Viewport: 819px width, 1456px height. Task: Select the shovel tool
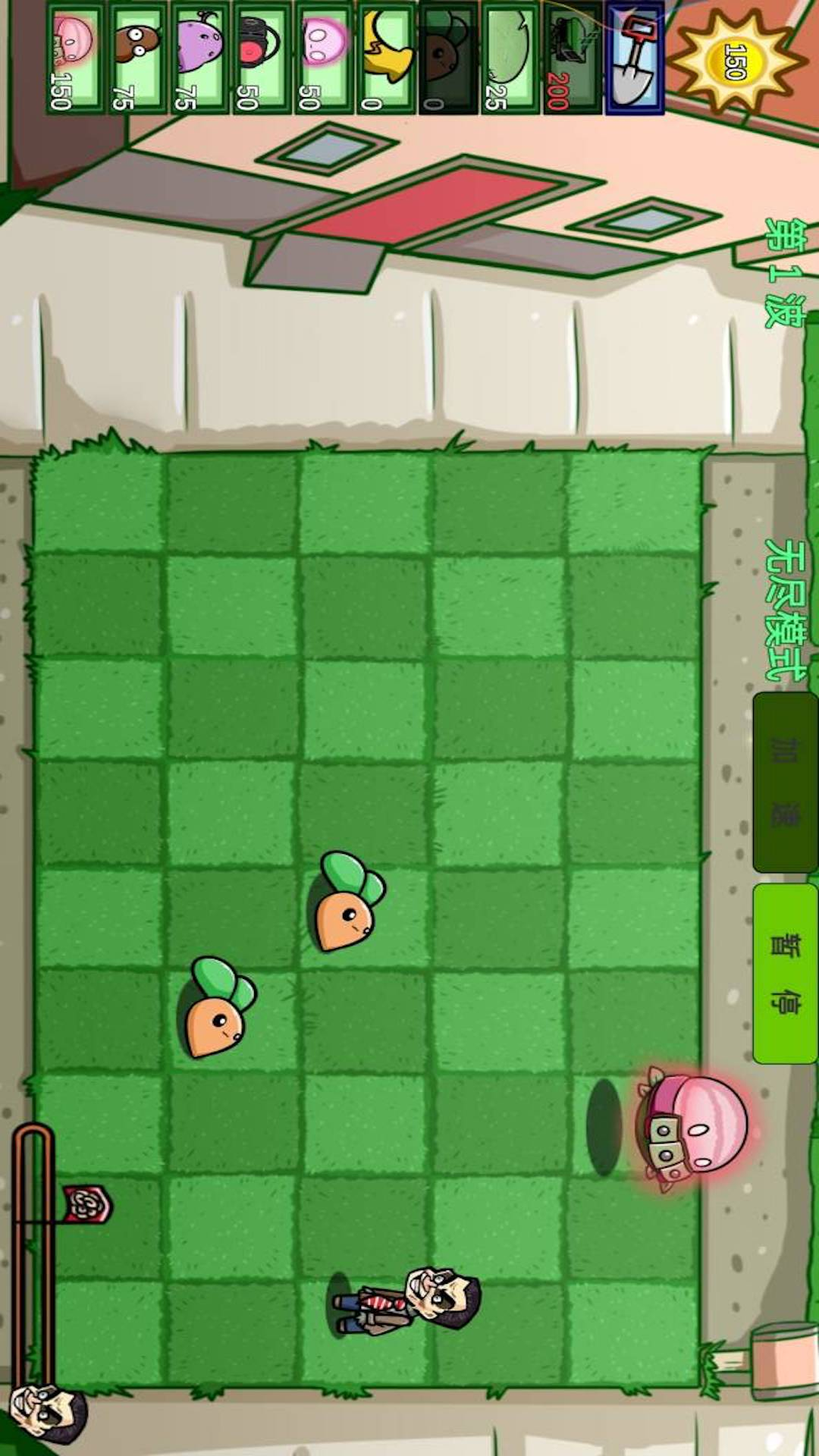click(635, 58)
